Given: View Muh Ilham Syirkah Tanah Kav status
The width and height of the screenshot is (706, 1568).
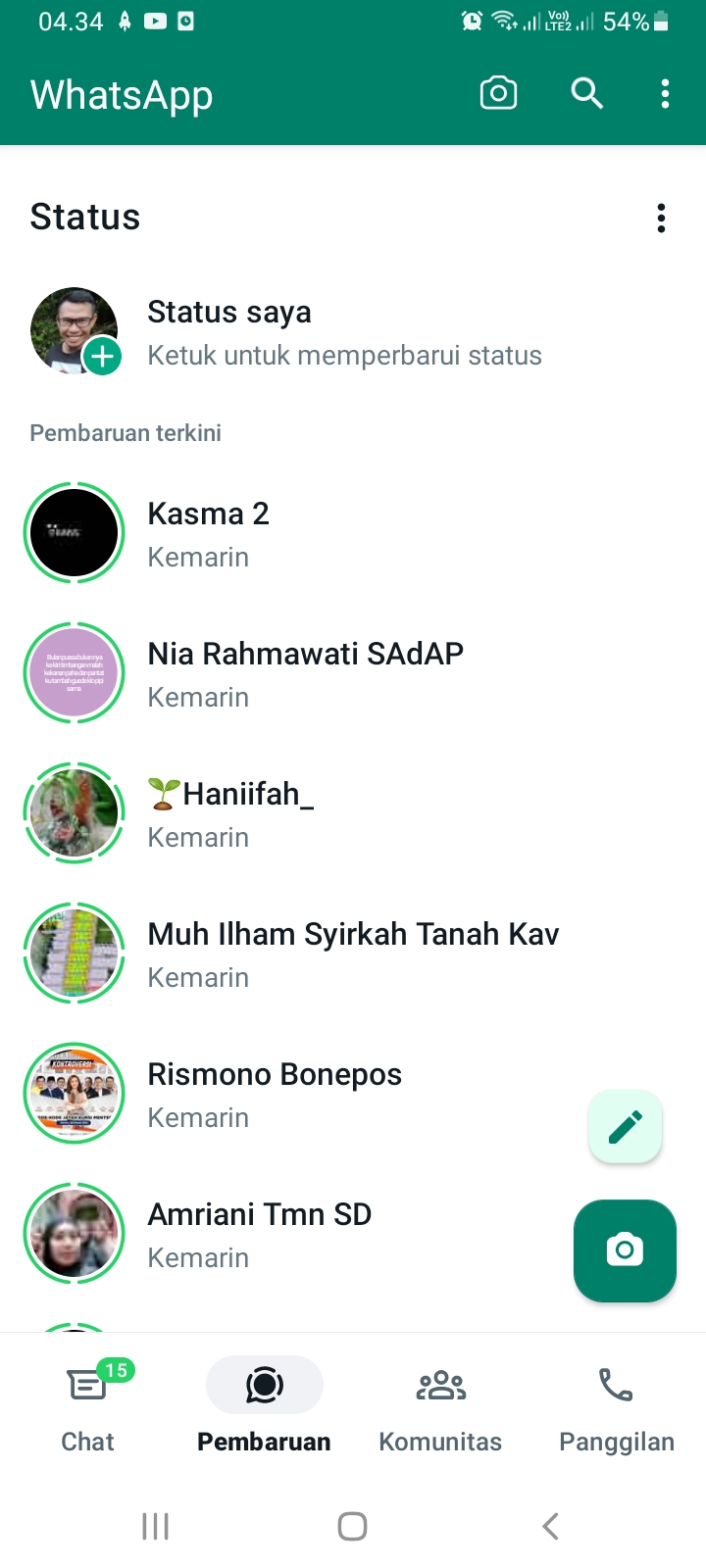Looking at the screenshot, I should coord(353,954).
